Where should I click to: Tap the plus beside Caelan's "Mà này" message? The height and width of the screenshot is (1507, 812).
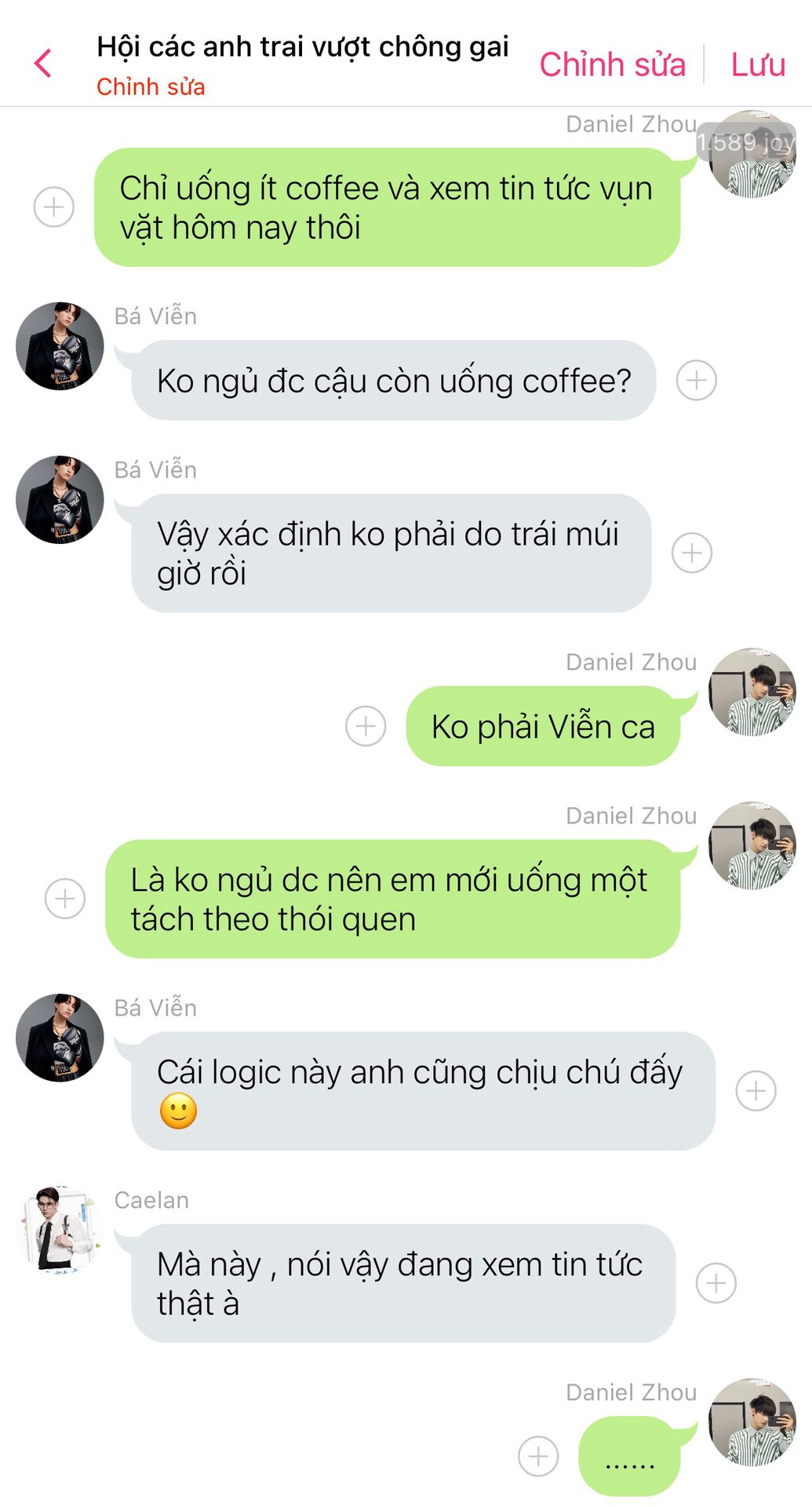716,1283
